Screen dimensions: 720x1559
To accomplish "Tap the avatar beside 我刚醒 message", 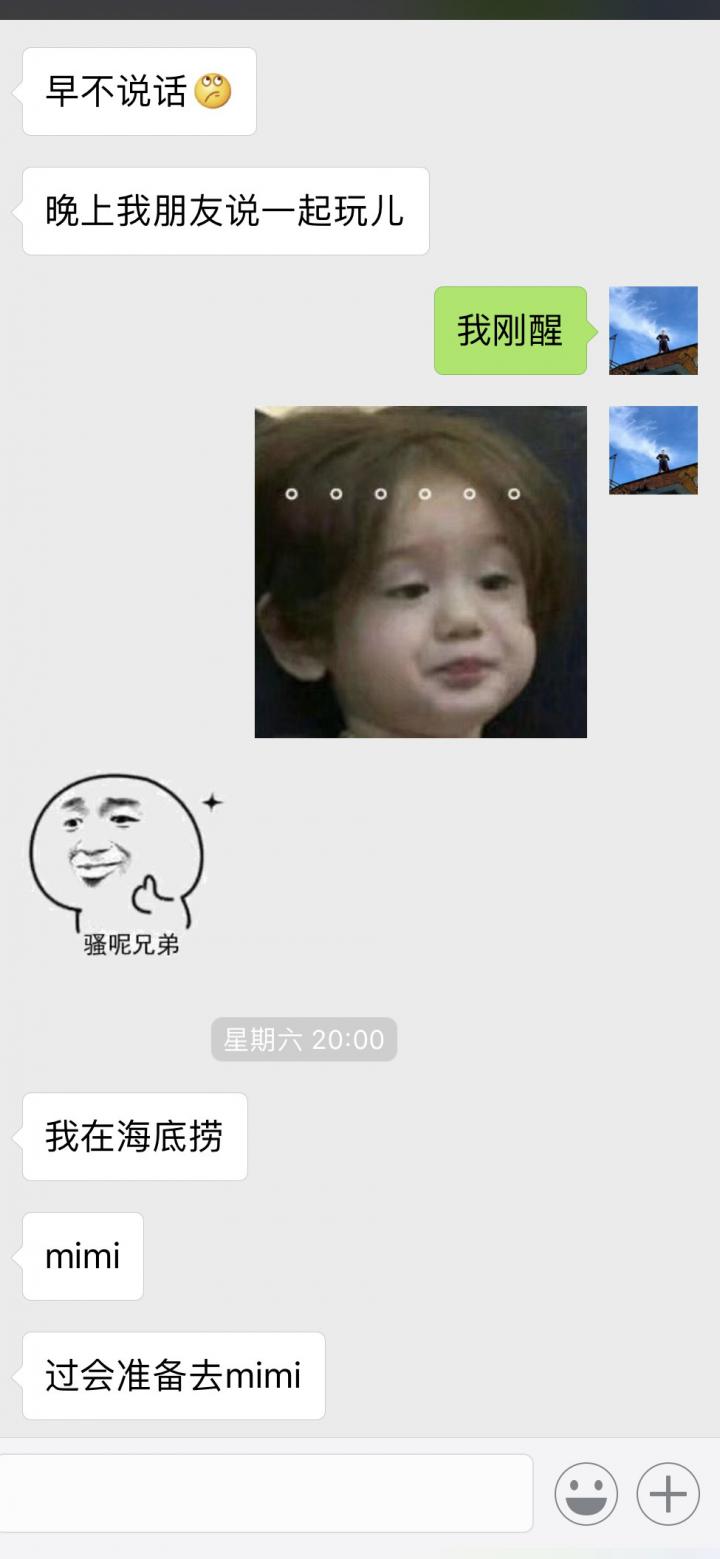I will [653, 331].
